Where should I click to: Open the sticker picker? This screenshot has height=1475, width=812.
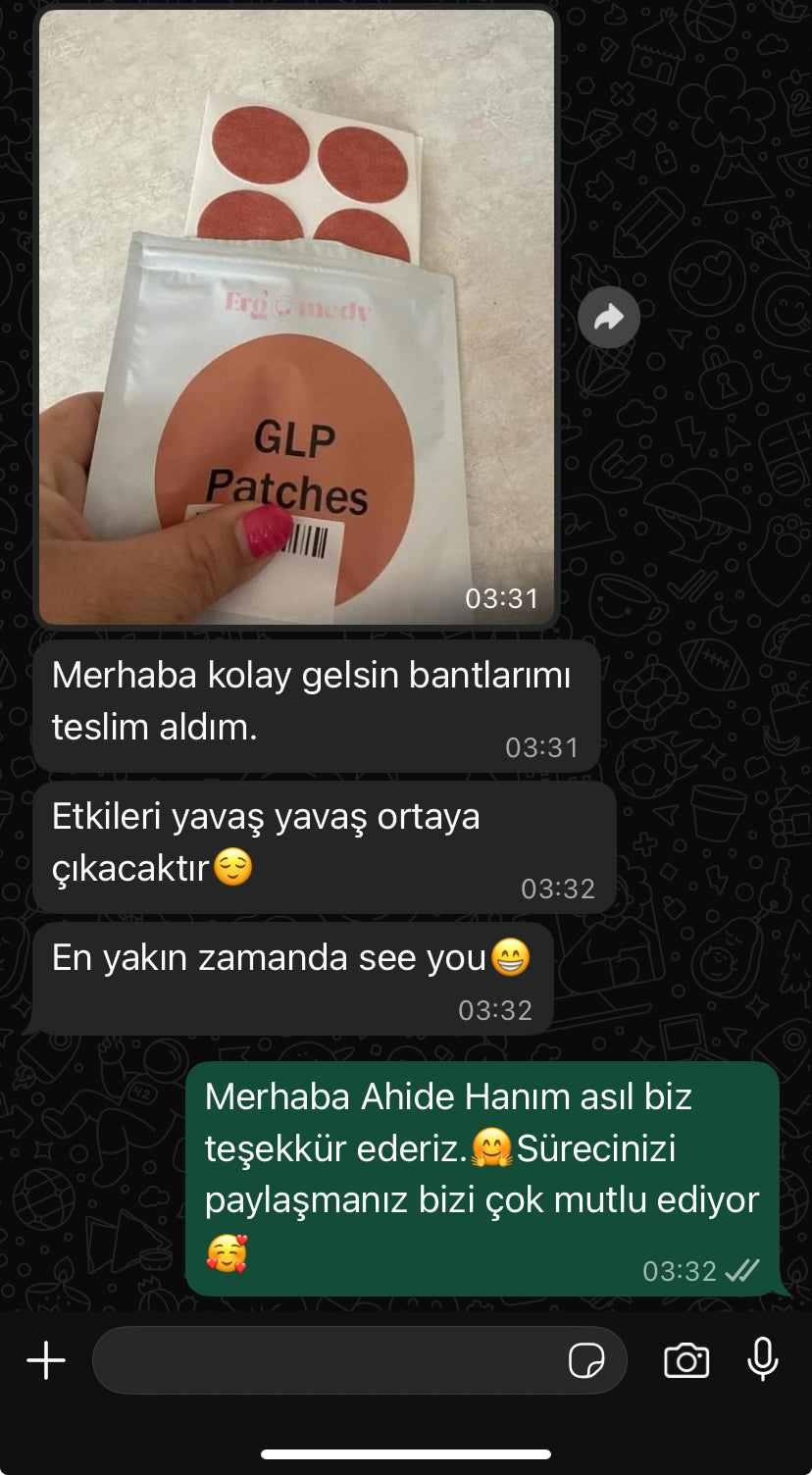click(x=586, y=1360)
